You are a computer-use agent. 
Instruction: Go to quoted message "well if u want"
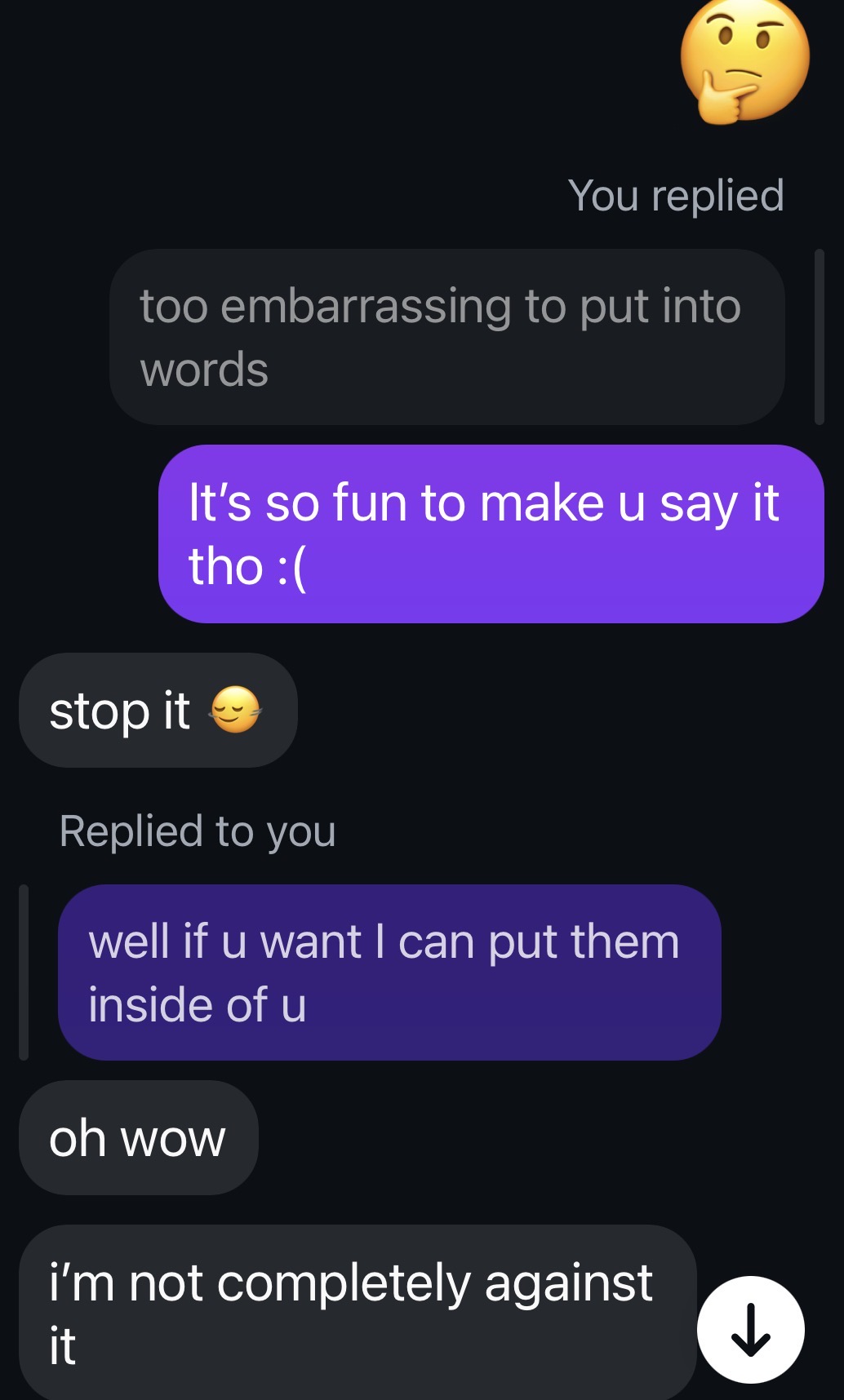tap(389, 972)
